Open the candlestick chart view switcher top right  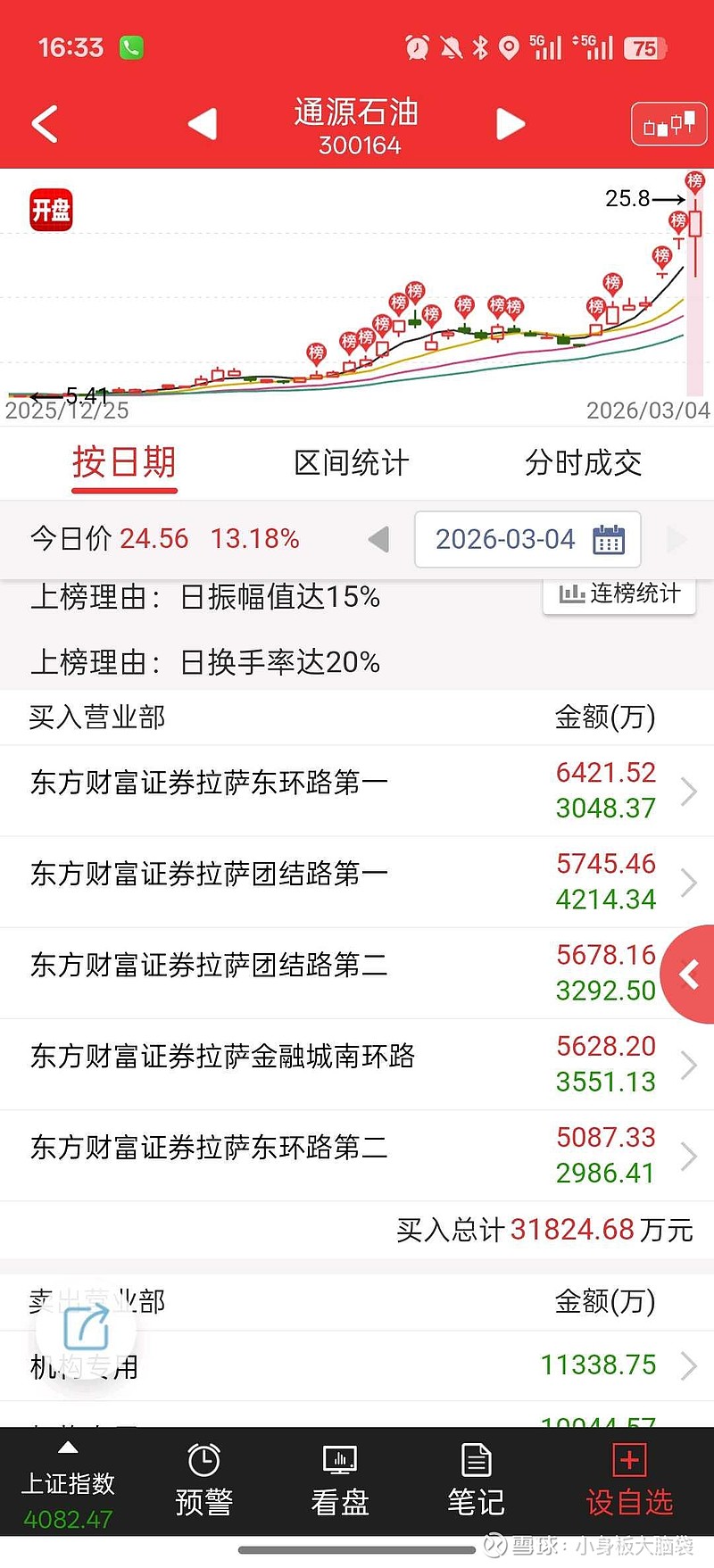point(668,124)
